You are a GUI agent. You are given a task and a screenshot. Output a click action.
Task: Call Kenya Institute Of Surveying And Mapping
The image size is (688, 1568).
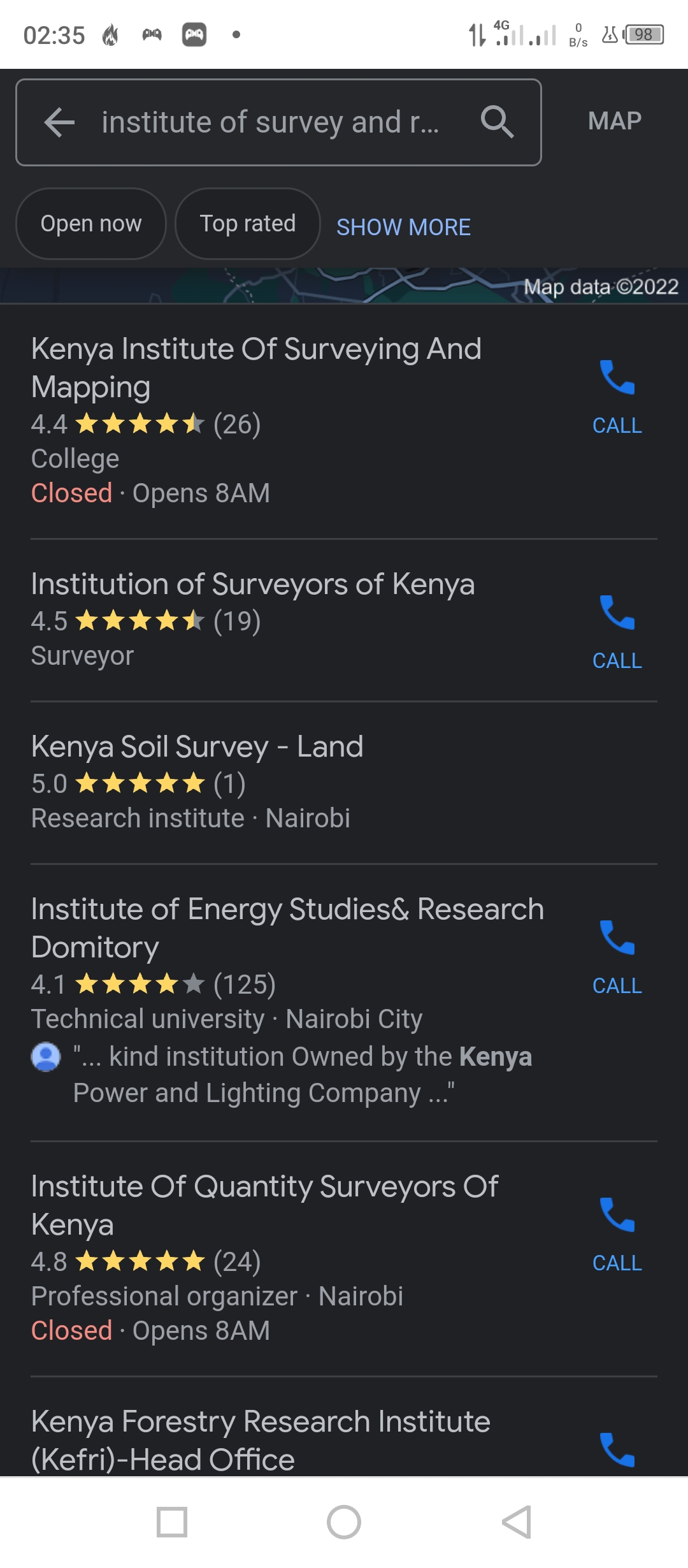pyautogui.click(x=617, y=395)
